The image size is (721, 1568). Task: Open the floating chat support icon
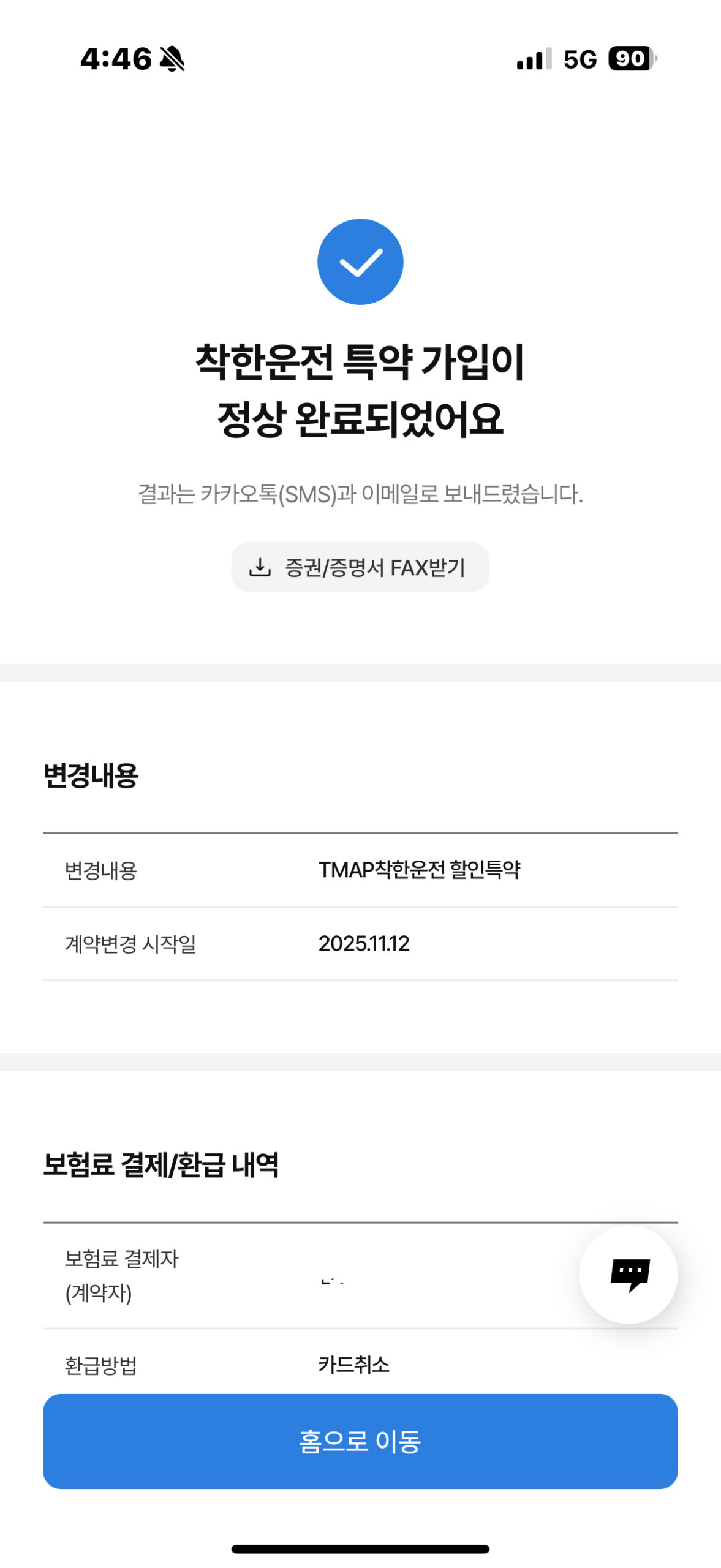tap(628, 1275)
